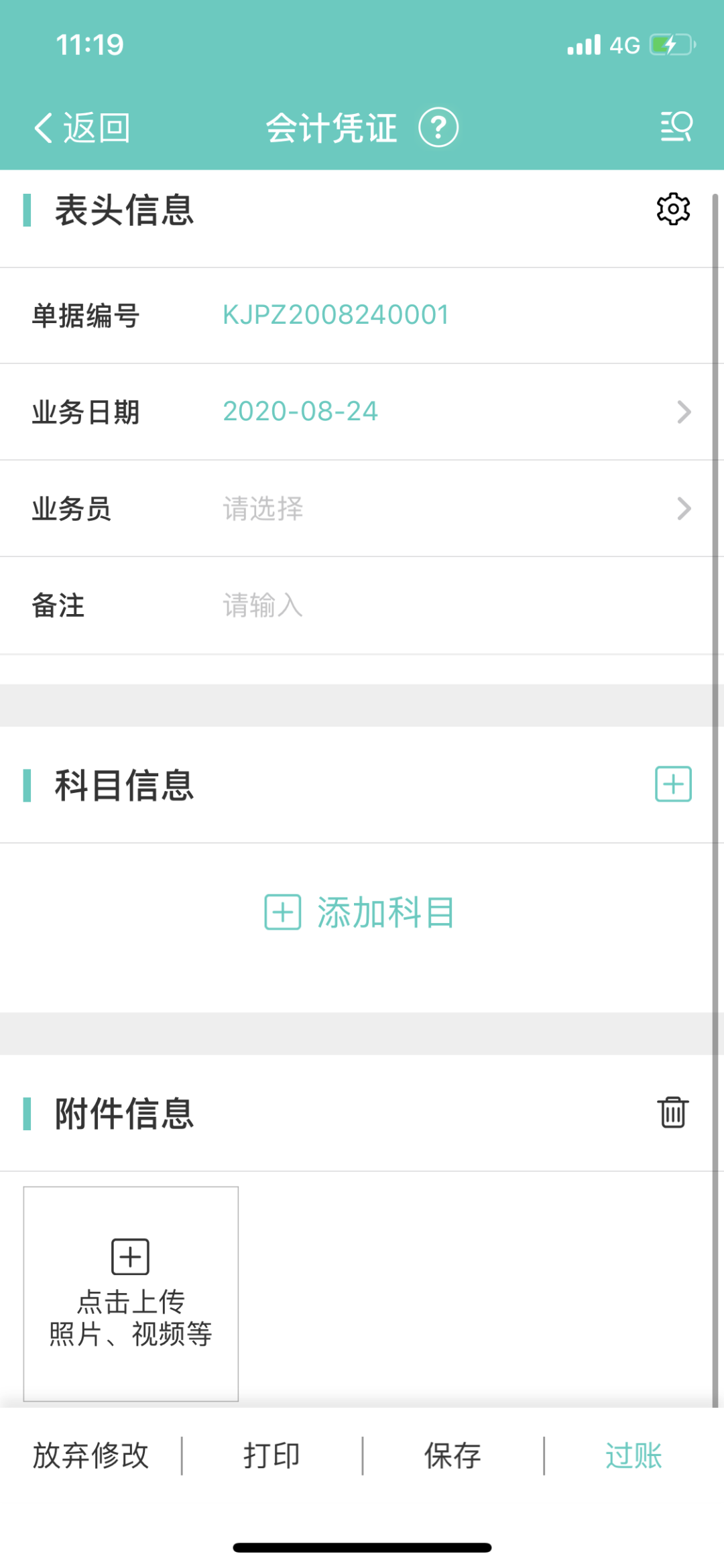Tap the plus icon beside 科目信息
Image resolution: width=724 pixels, height=1568 pixels.
point(673,784)
